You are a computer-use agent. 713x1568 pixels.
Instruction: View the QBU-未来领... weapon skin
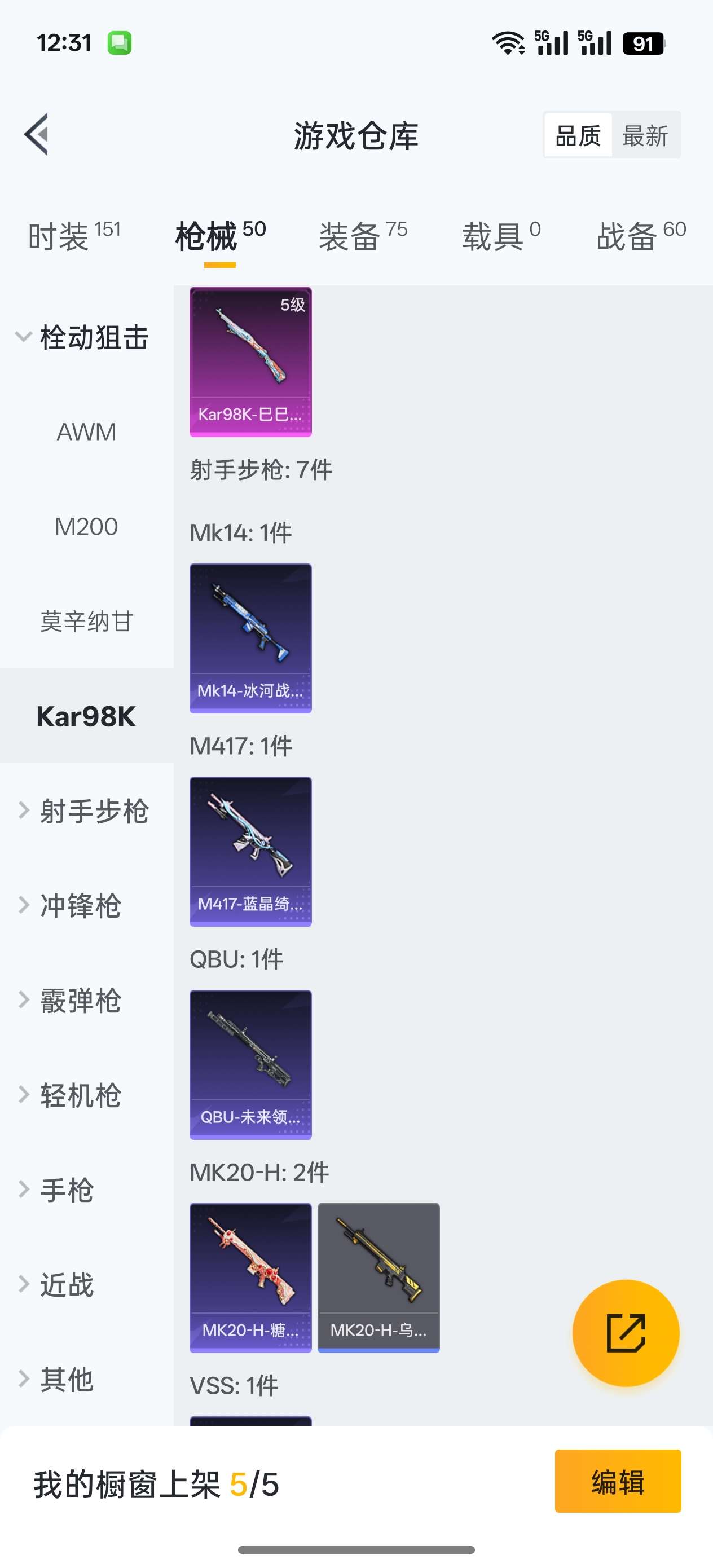[x=250, y=1064]
